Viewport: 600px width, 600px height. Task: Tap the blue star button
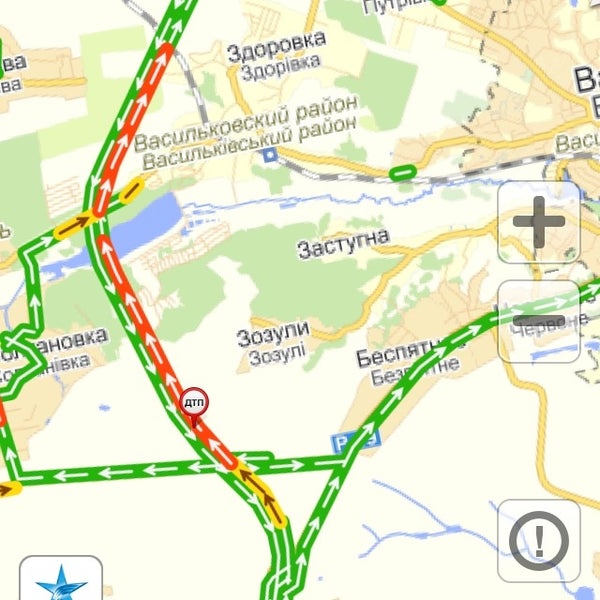click(x=61, y=580)
